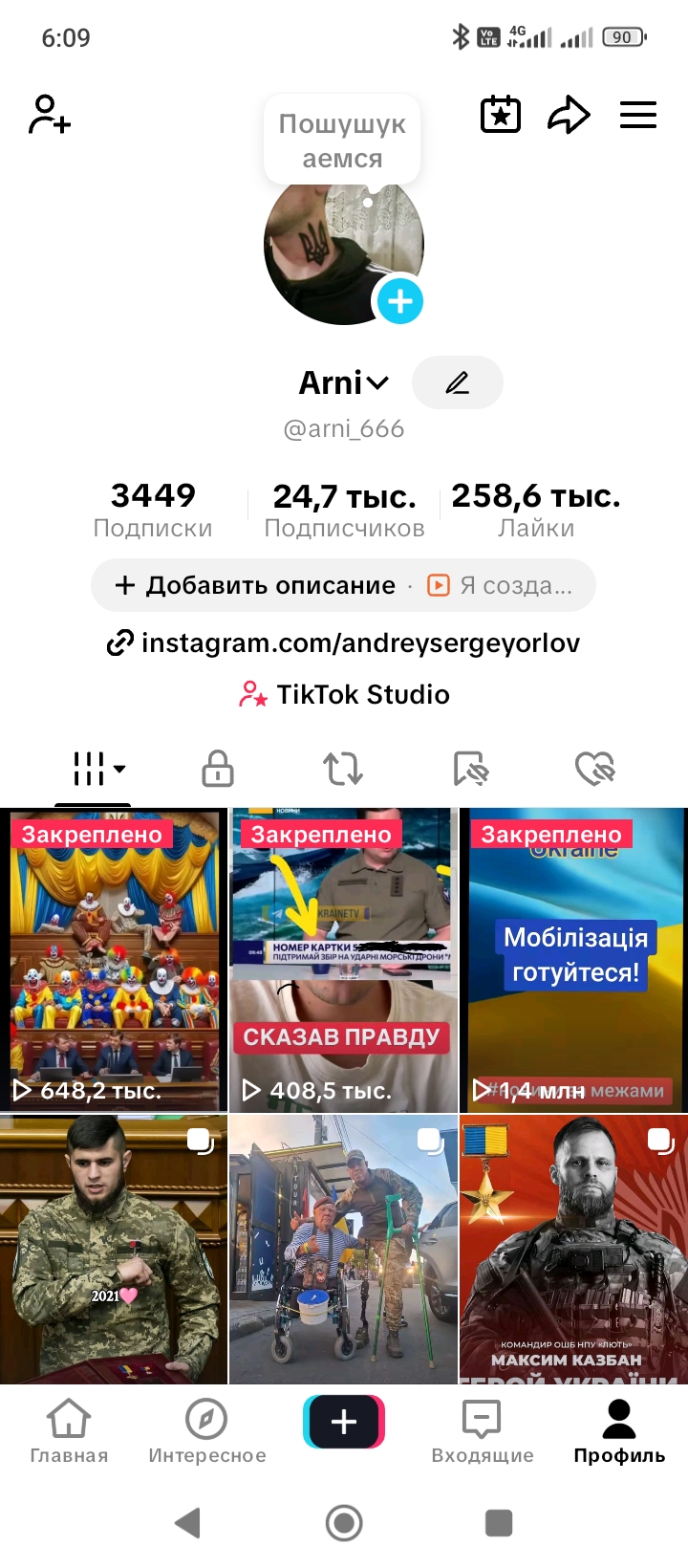Screen dimensions: 688x1568
Task: Open the Подписчиков (followers) count
Action: click(343, 505)
